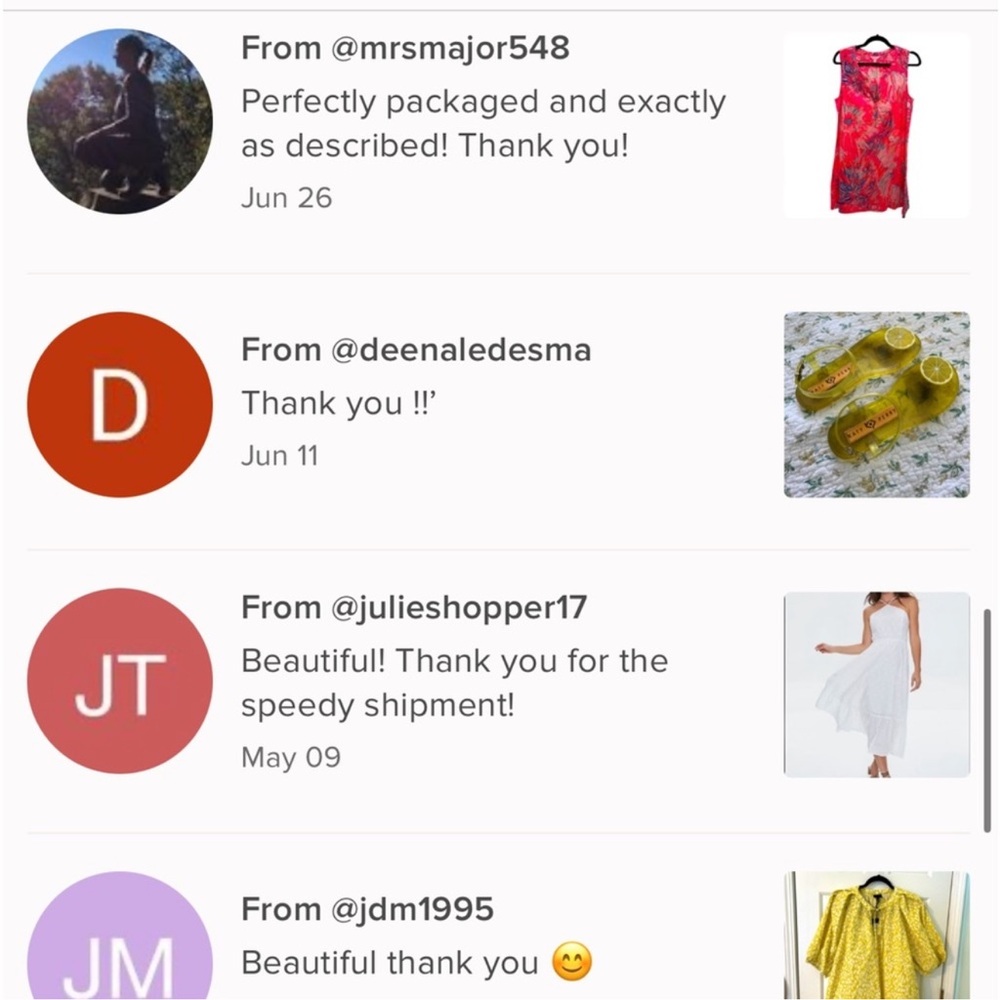View the red floral dress listing

[876, 125]
